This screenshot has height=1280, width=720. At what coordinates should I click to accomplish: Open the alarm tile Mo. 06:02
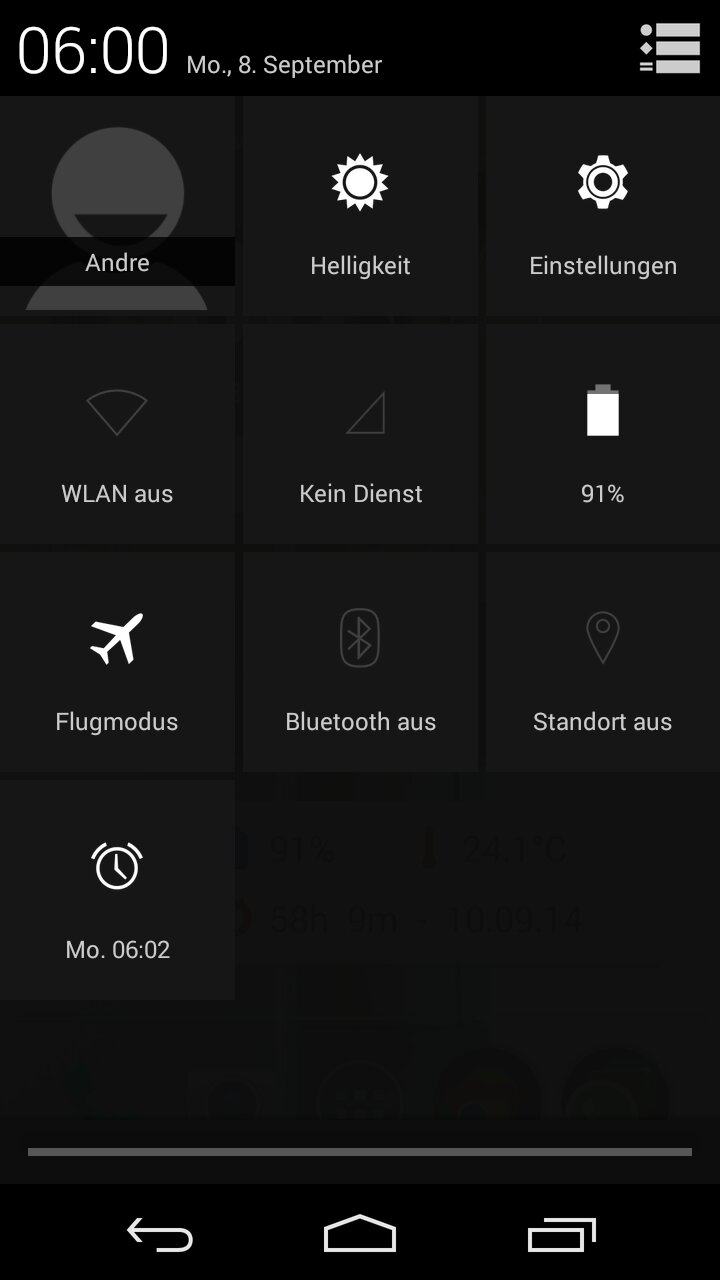pyautogui.click(x=117, y=892)
